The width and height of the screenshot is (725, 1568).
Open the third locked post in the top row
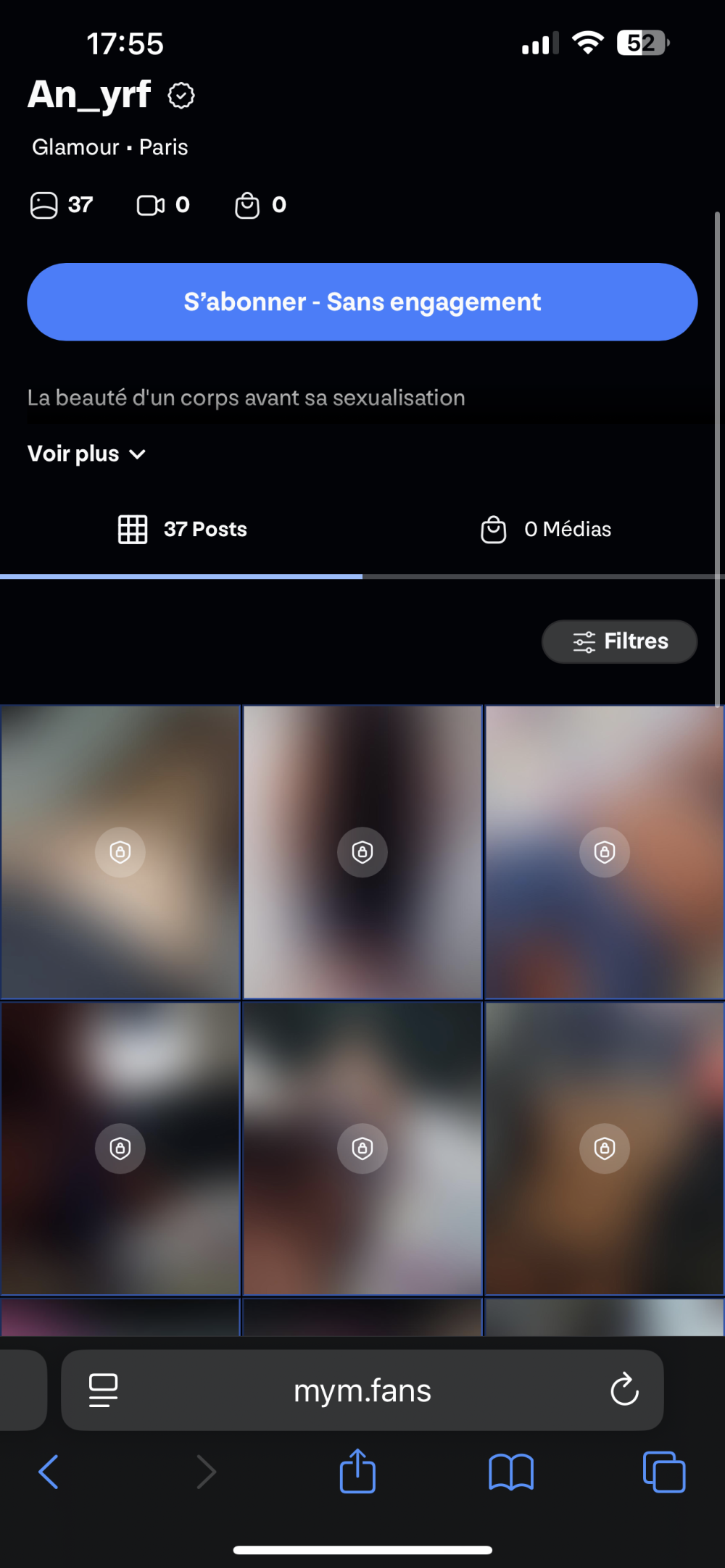[604, 852]
